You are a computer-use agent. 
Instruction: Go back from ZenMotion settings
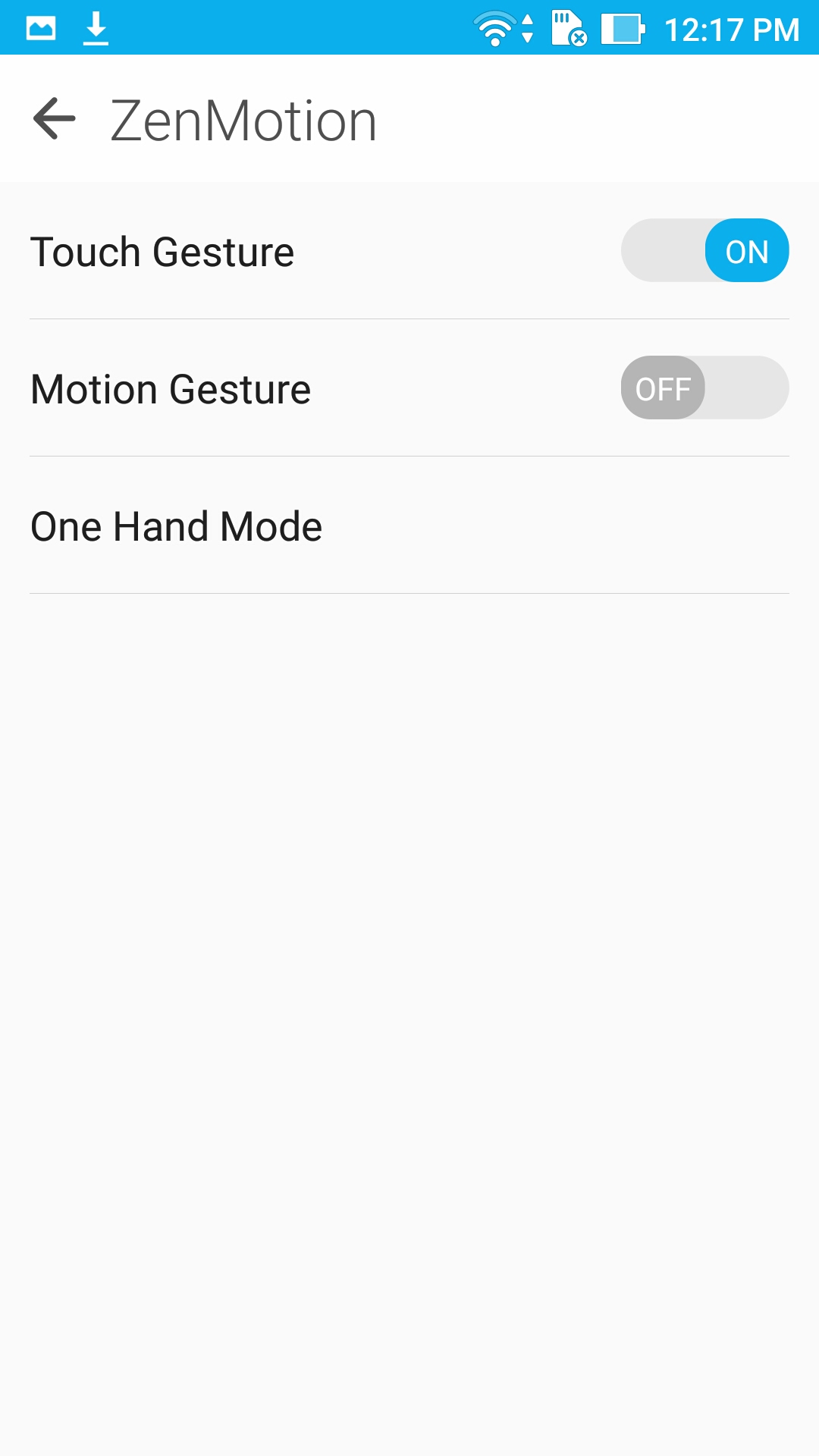pos(55,119)
